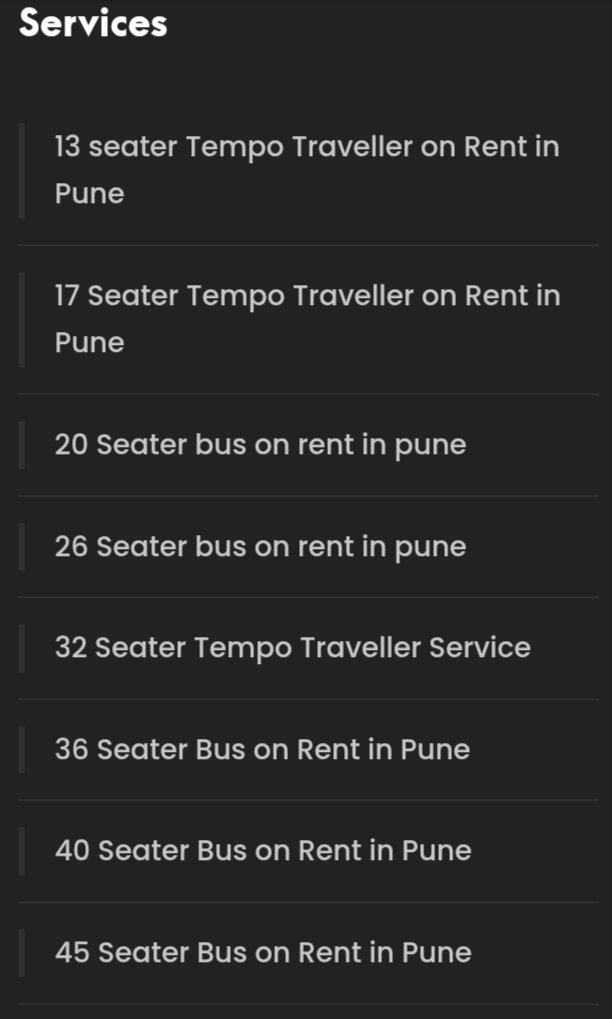Visit 45 Seater Bus on Rent in Pune
This screenshot has height=1019, width=612.
pyautogui.click(x=263, y=953)
